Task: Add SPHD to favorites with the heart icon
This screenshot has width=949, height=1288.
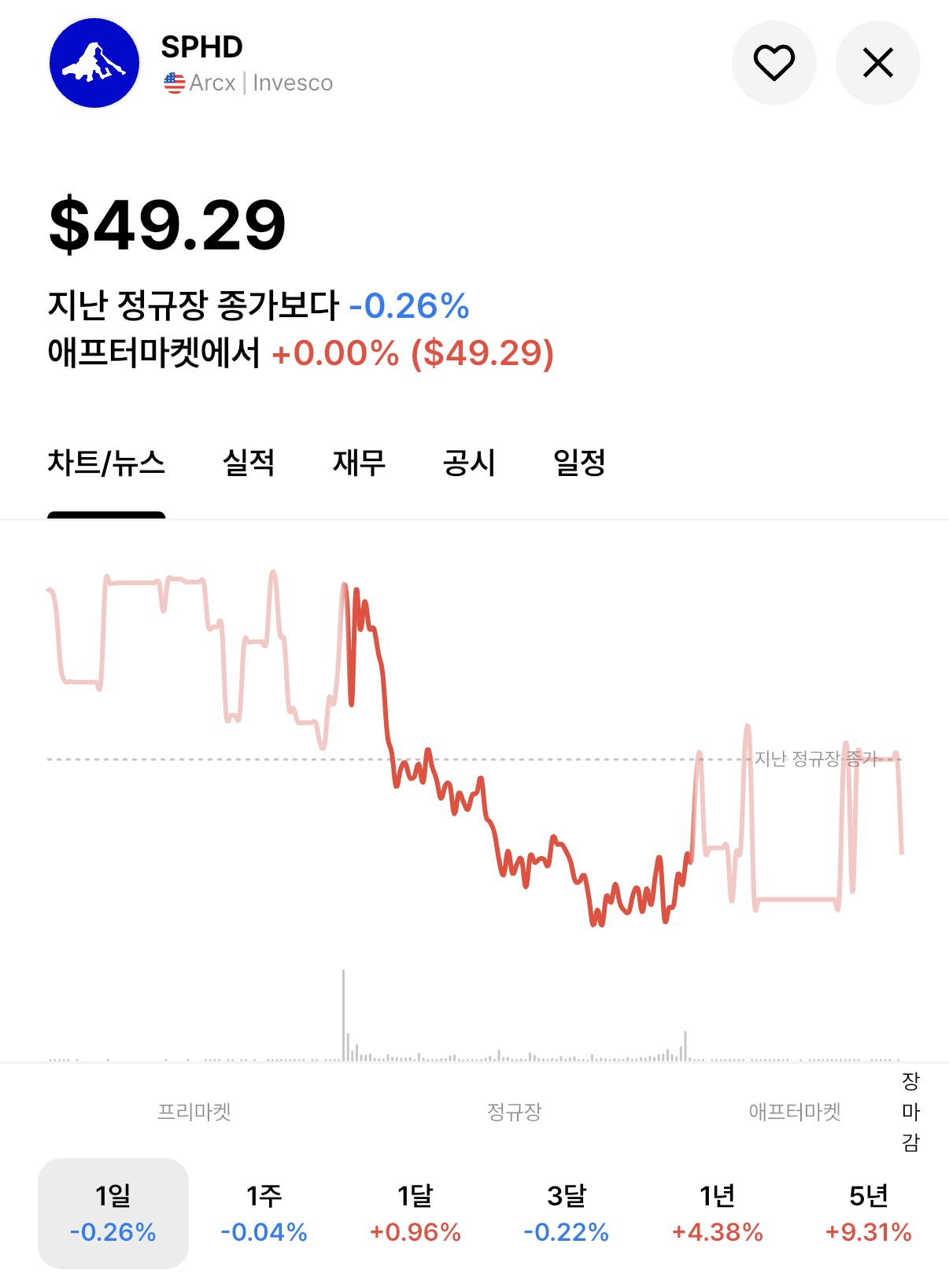Action: pos(774,63)
